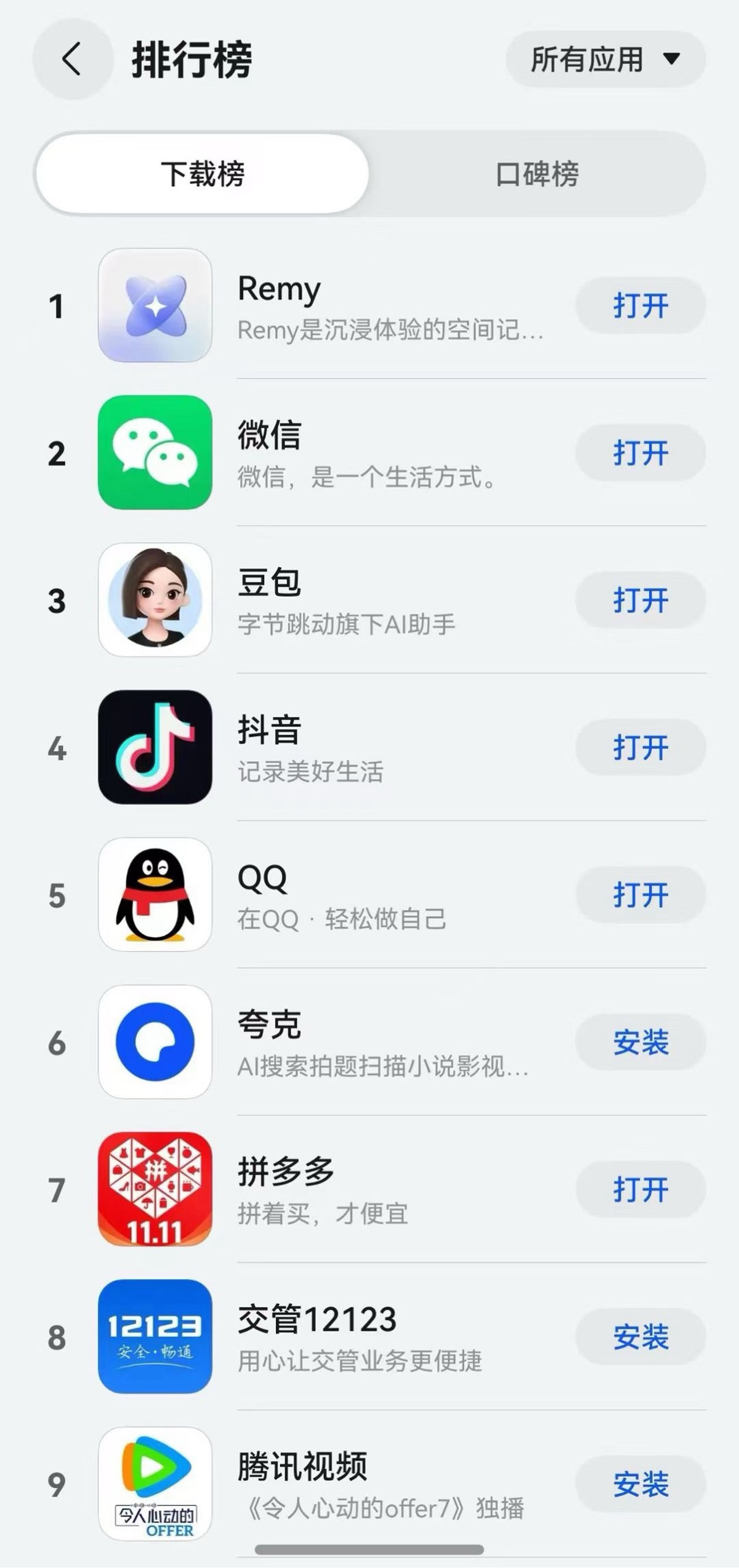This screenshot has width=739, height=1568.
Task: Install 交管12123
Action: (640, 1336)
